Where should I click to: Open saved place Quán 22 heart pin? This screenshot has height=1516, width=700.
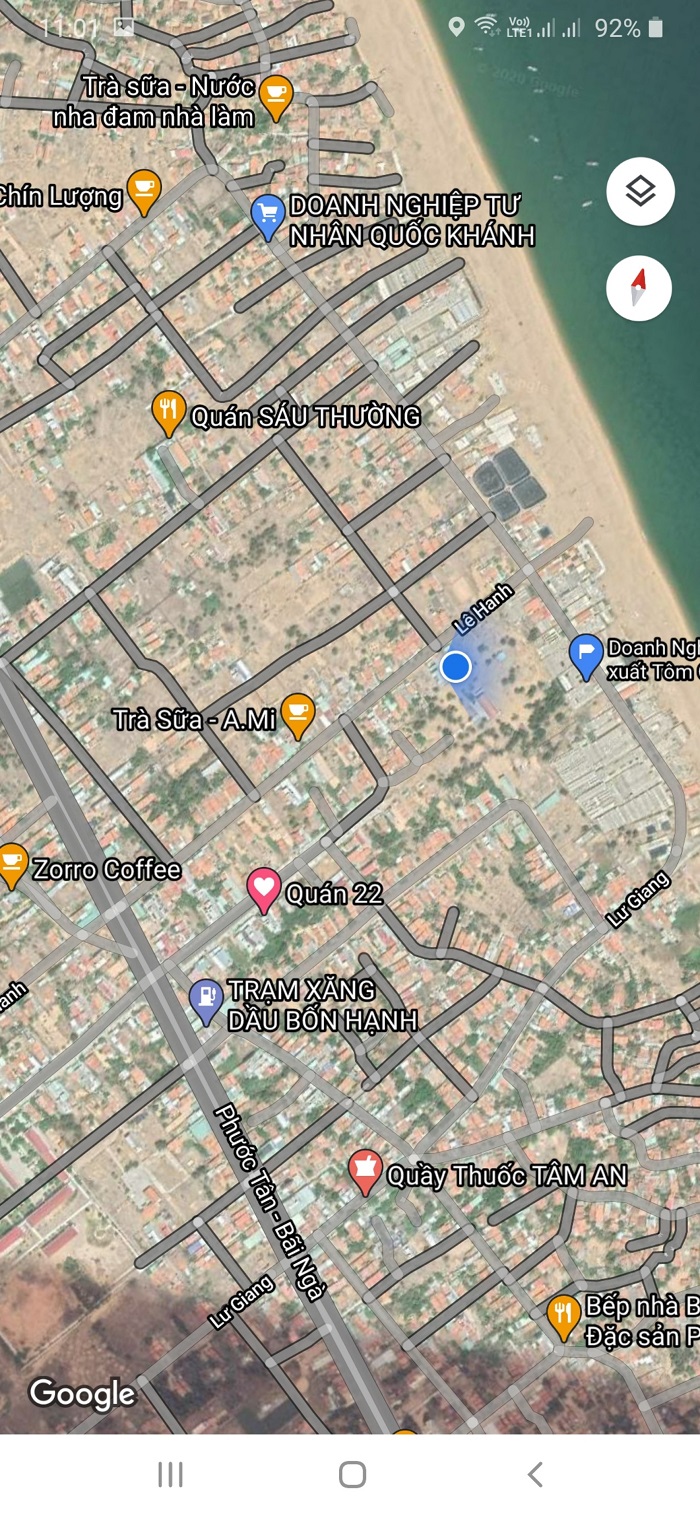point(264,891)
